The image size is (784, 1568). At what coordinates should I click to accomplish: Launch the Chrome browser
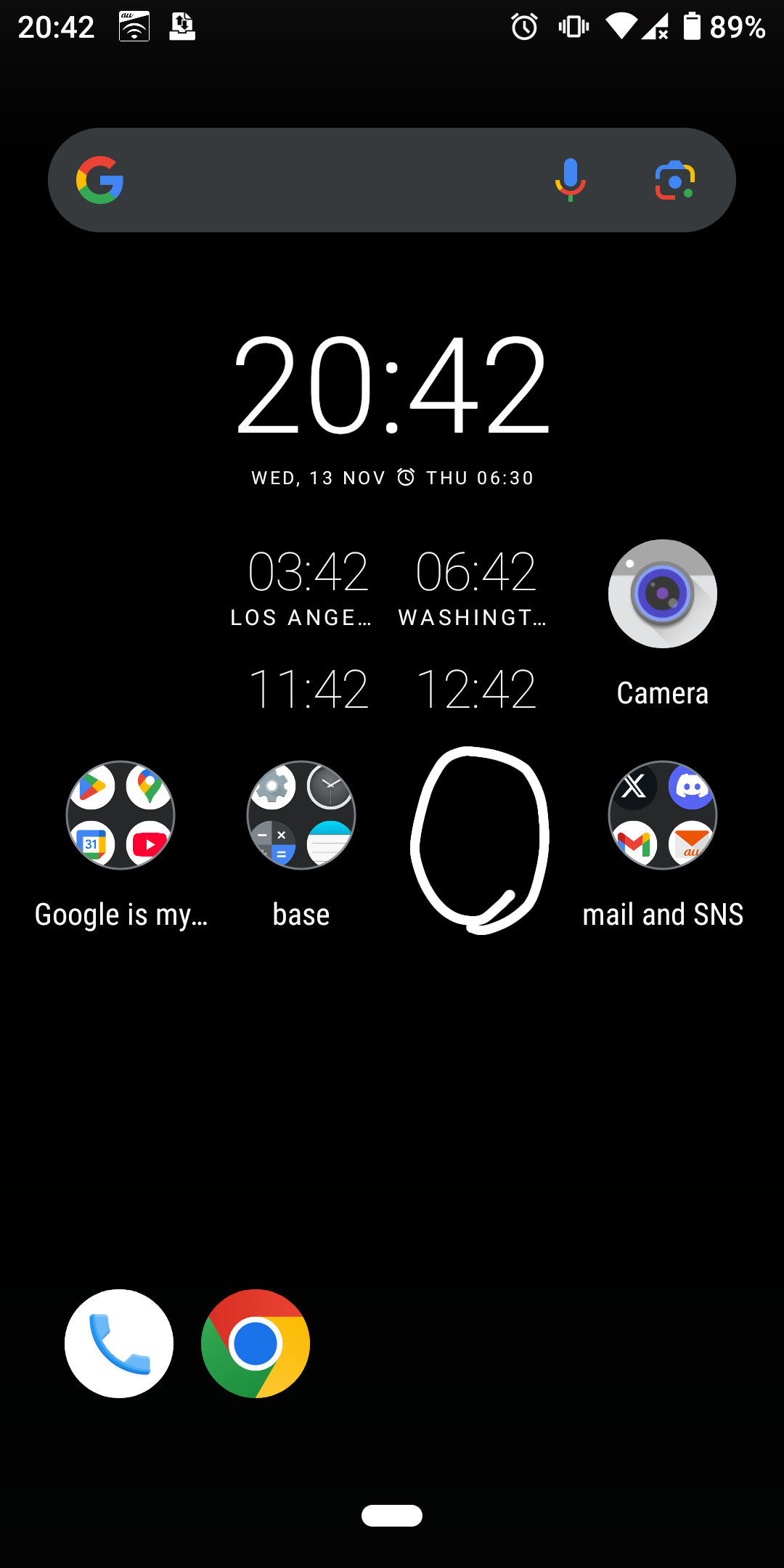point(256,1344)
